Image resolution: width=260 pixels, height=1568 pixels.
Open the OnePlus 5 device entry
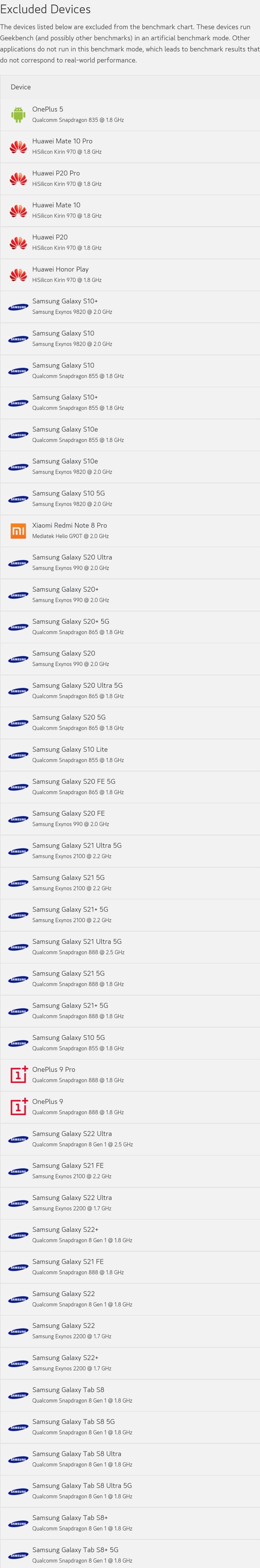[130, 115]
